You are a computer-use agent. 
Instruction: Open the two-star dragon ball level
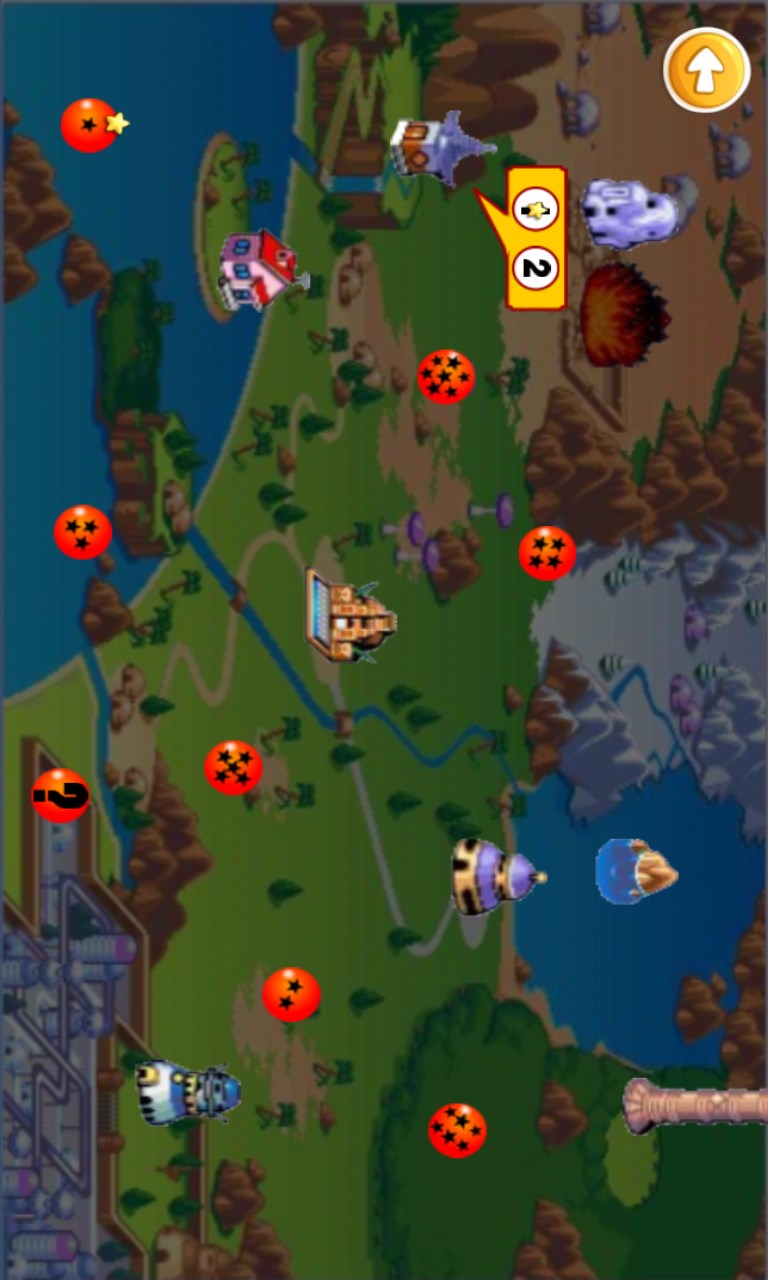291,994
